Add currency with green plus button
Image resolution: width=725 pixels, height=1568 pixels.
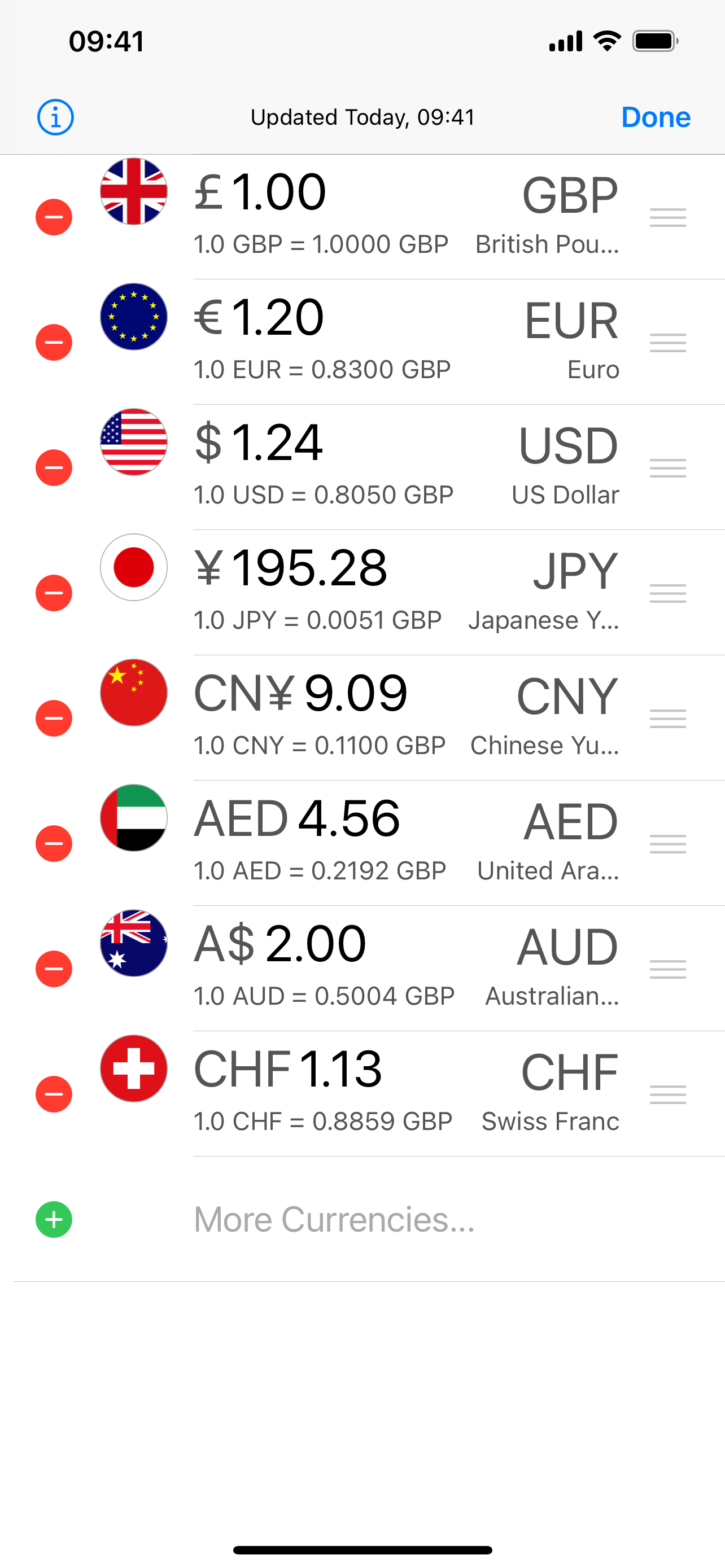54,1220
